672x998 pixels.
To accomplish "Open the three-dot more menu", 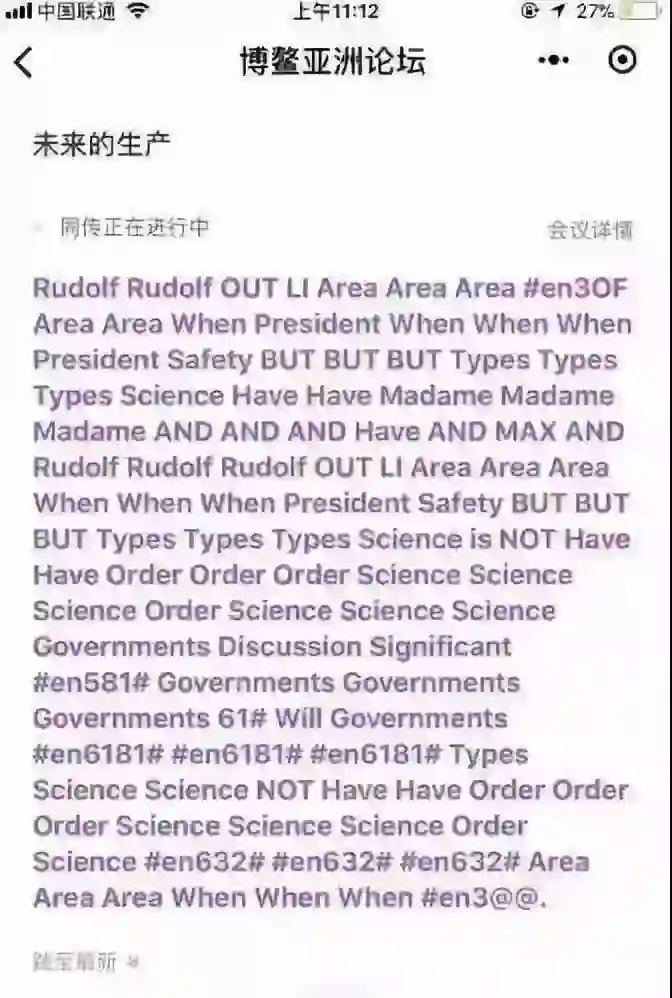I will (x=553, y=61).
